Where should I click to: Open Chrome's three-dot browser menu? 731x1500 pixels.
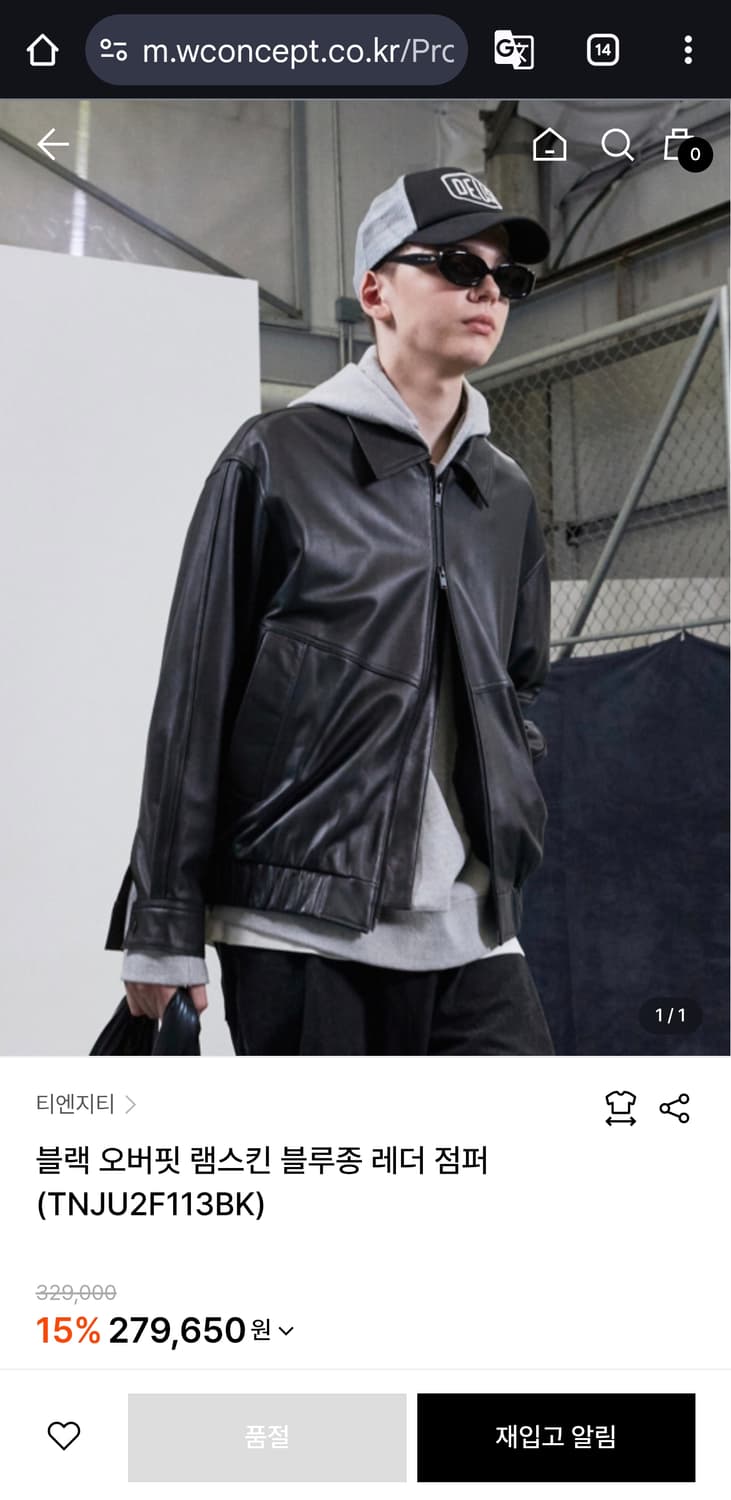coord(688,50)
